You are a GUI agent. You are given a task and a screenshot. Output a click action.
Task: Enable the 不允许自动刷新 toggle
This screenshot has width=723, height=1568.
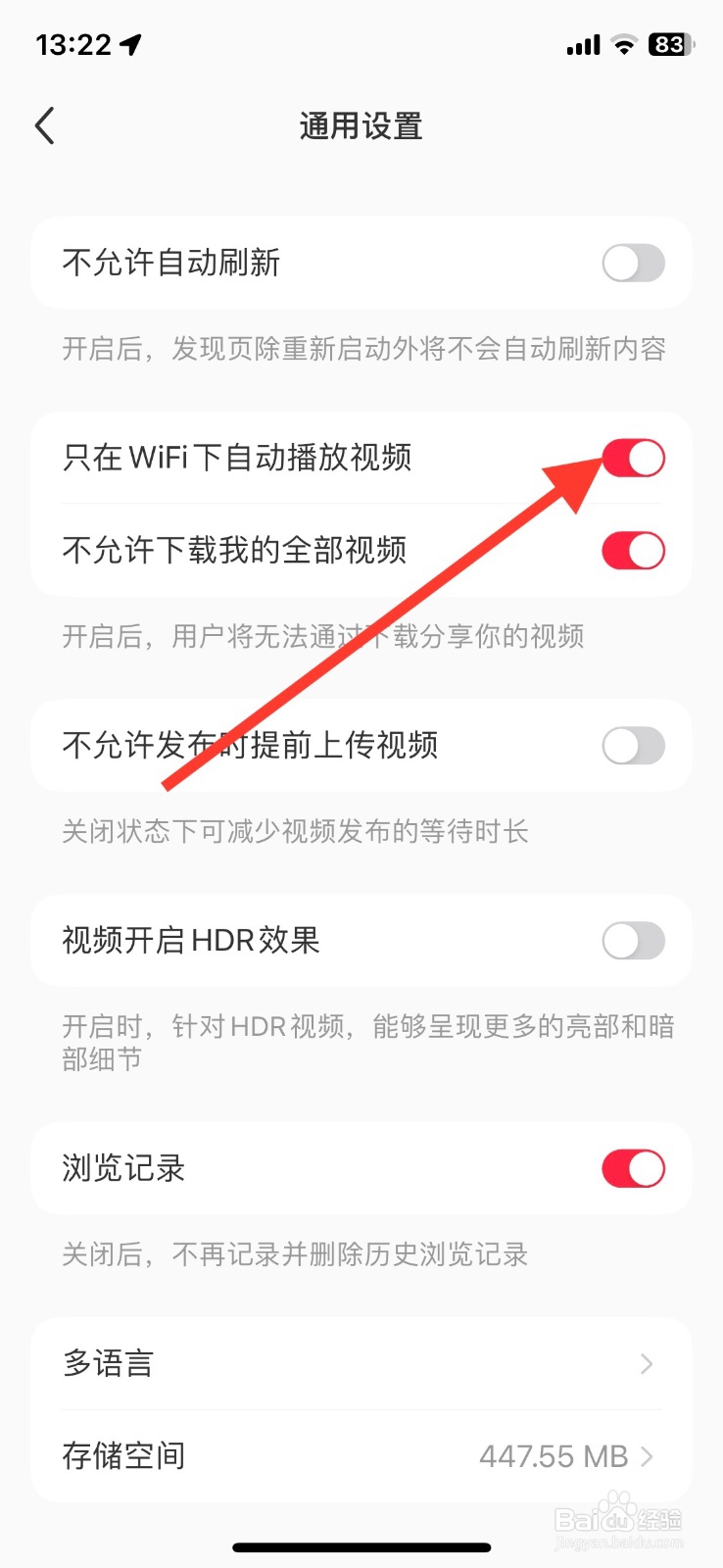[x=632, y=263]
